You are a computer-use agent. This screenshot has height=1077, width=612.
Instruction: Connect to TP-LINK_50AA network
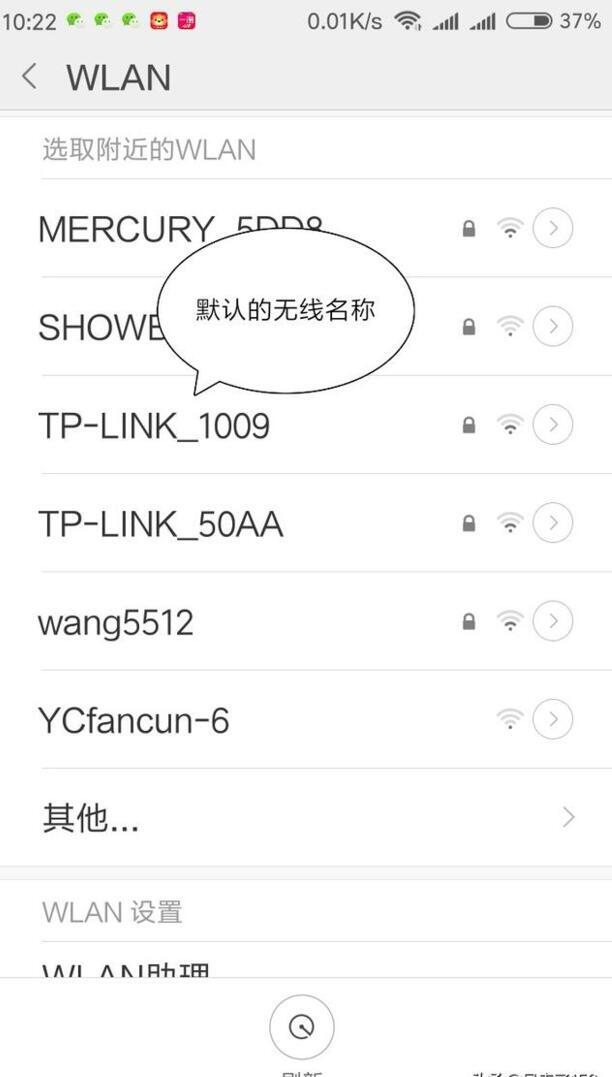[160, 524]
